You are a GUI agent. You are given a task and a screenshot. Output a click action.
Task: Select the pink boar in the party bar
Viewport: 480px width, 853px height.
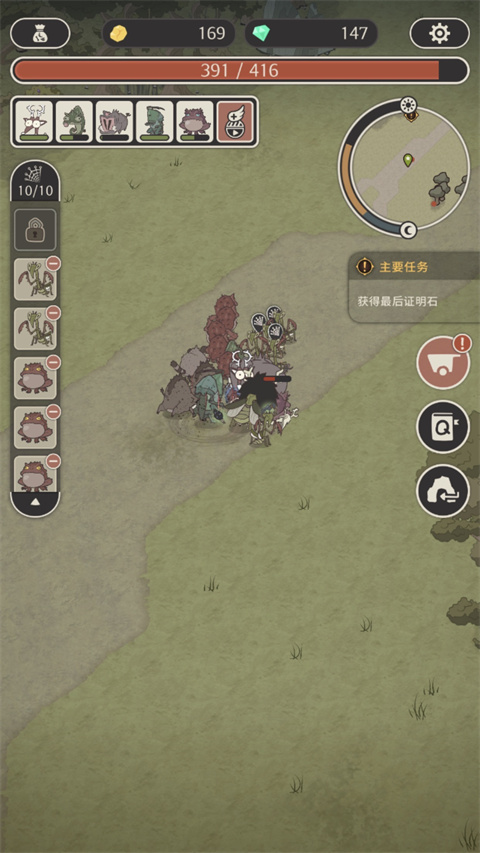pyautogui.click(x=114, y=122)
